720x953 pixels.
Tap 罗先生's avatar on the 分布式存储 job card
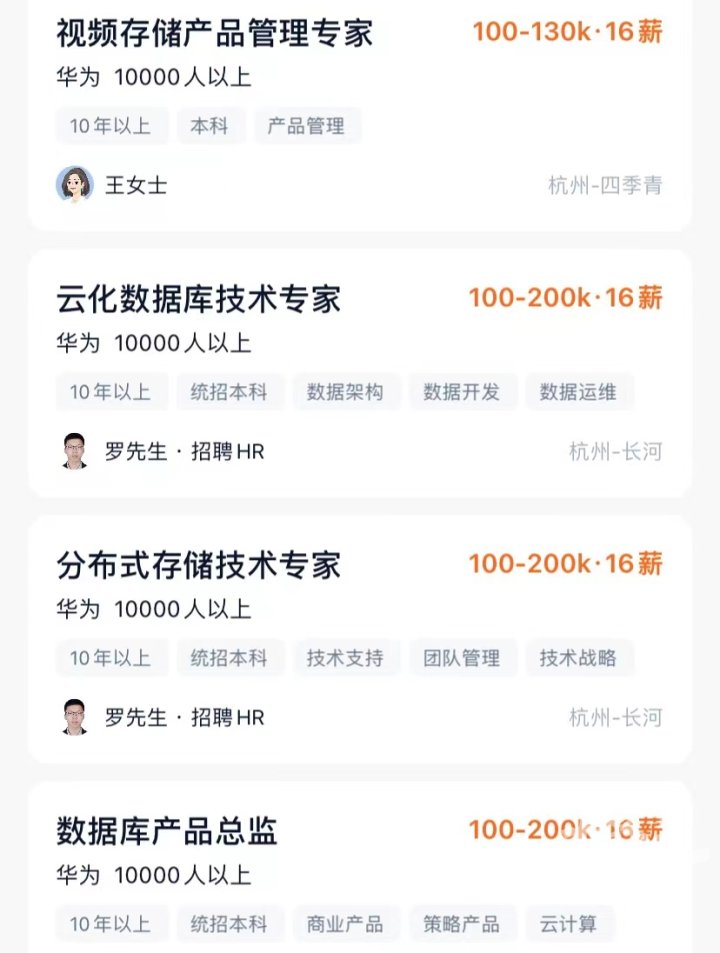(72, 716)
